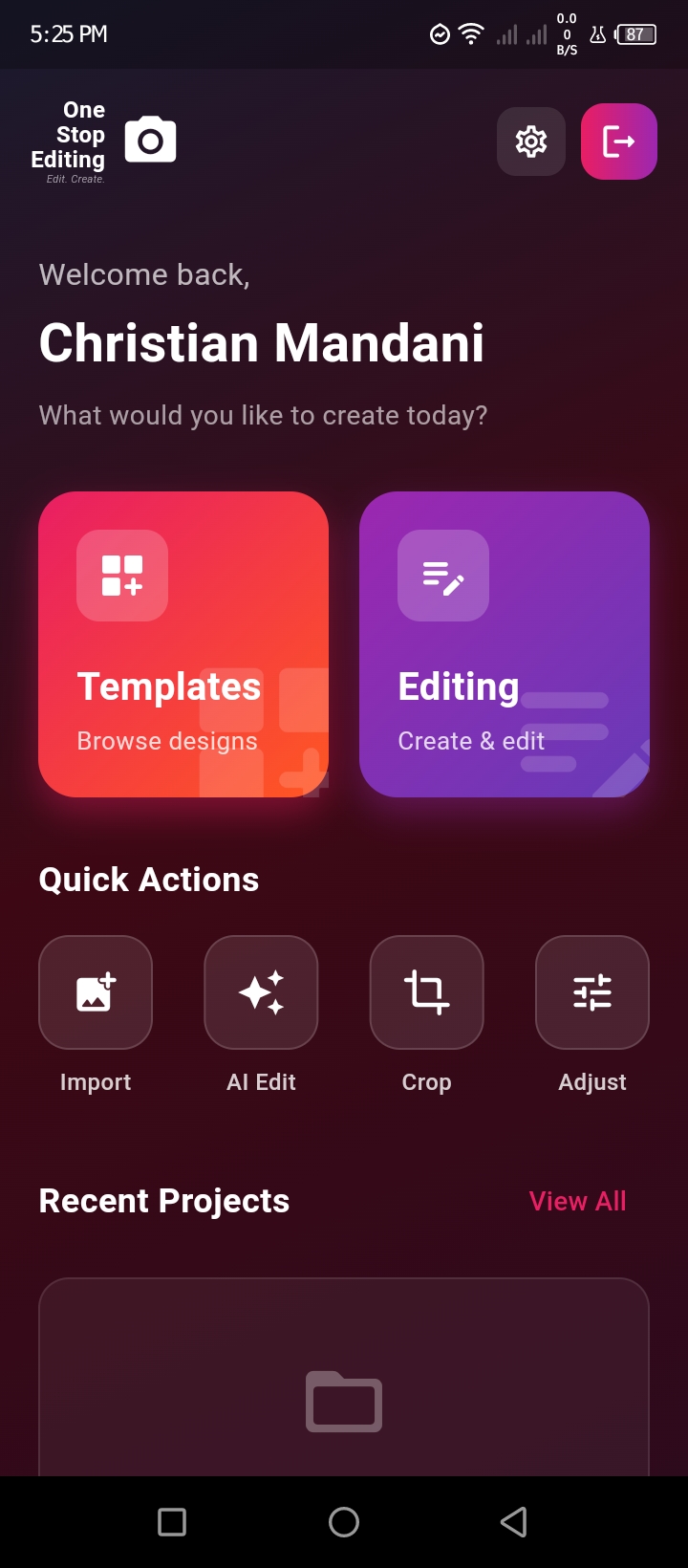The image size is (688, 1568).
Task: Tap the logout icon
Action: [619, 141]
